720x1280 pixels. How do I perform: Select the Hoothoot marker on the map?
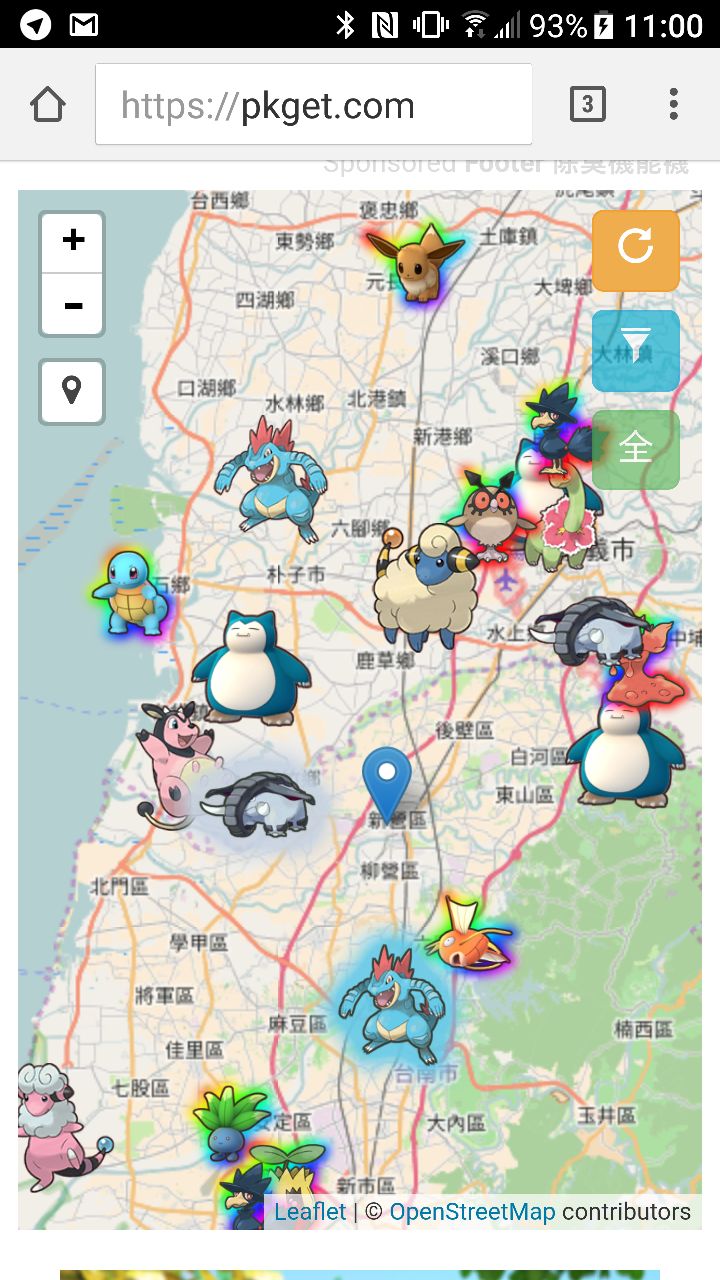coord(488,514)
